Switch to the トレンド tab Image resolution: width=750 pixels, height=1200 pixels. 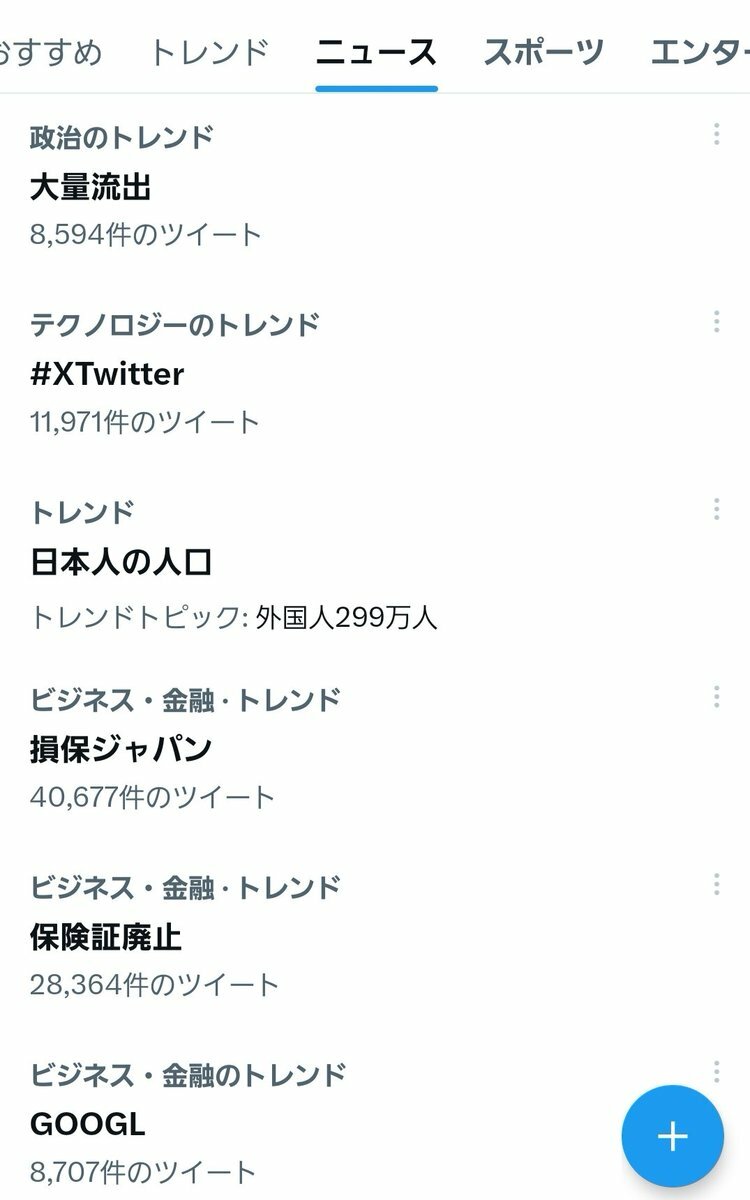tap(209, 52)
